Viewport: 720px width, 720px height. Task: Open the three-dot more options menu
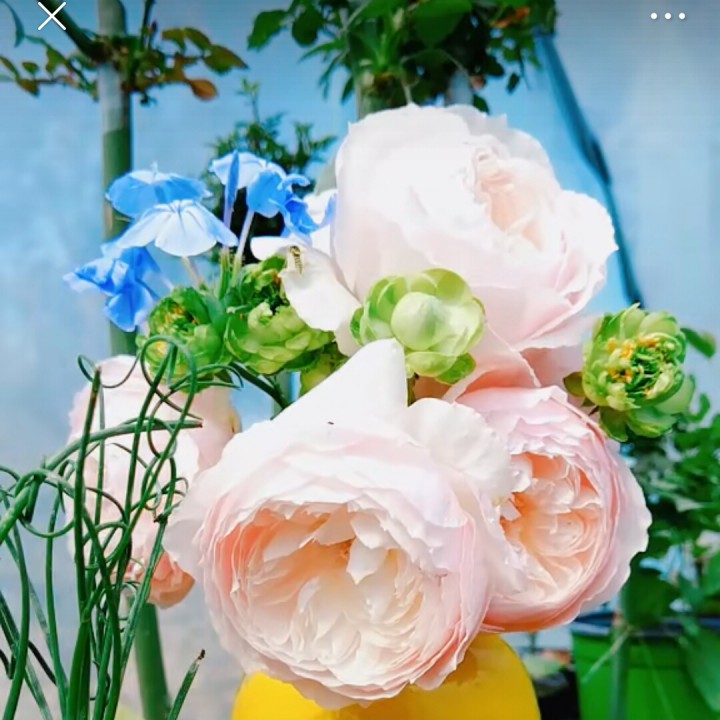point(668,16)
